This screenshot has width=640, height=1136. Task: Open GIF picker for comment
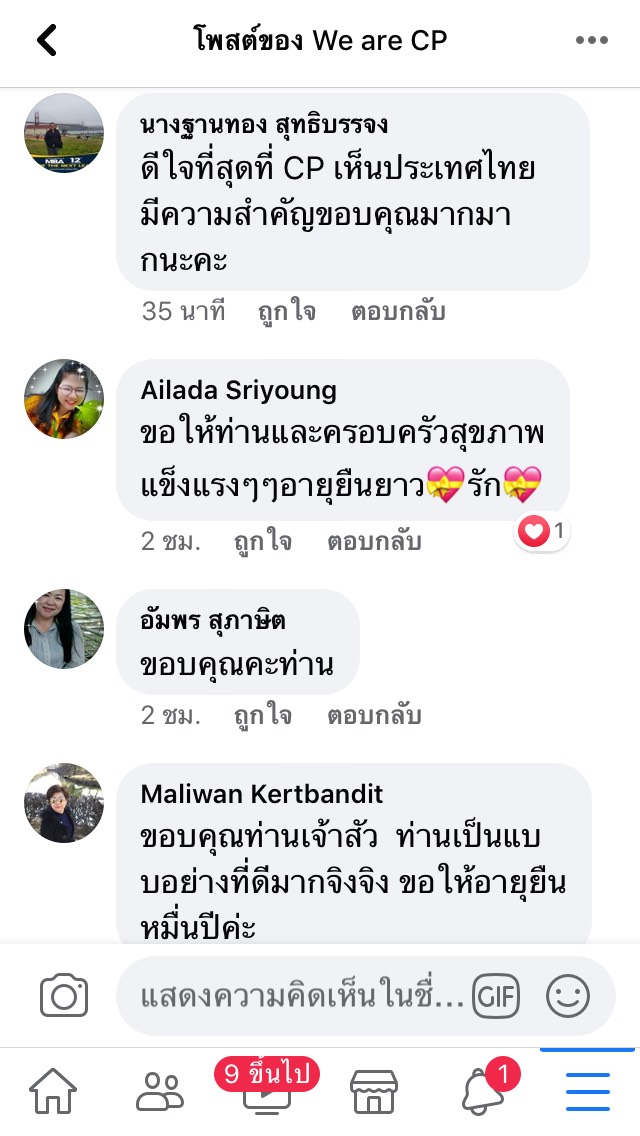click(496, 996)
